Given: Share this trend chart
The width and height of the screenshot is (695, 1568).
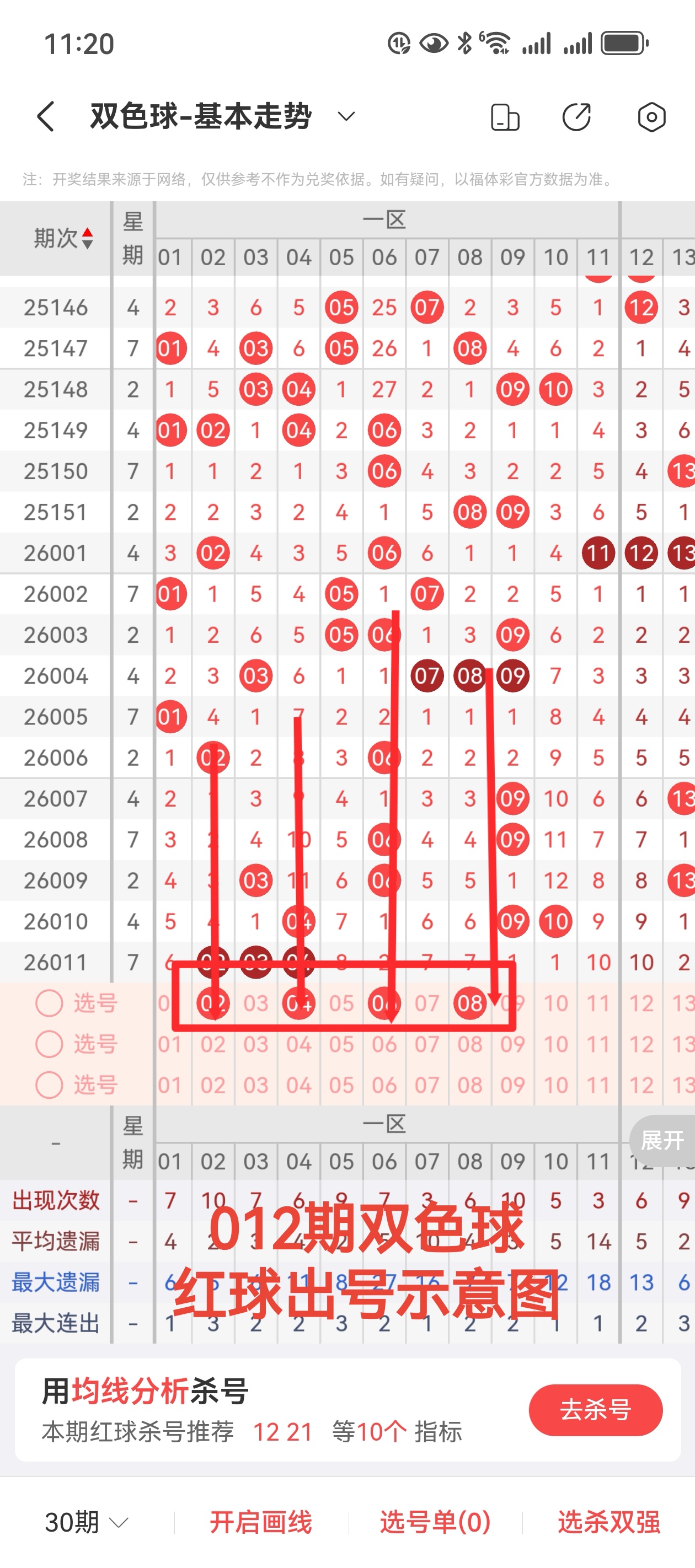Looking at the screenshot, I should [576, 117].
